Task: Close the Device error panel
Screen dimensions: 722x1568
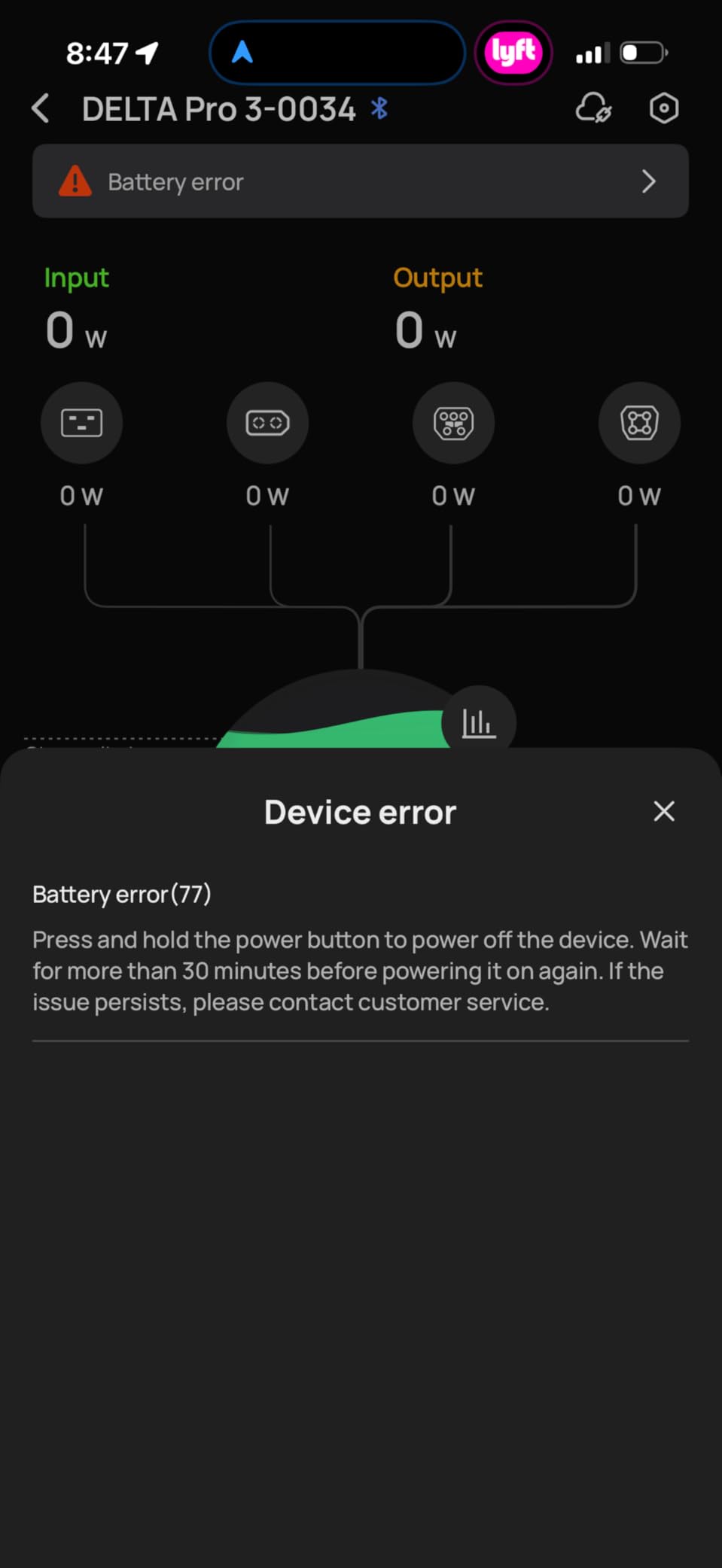Action: tap(663, 811)
